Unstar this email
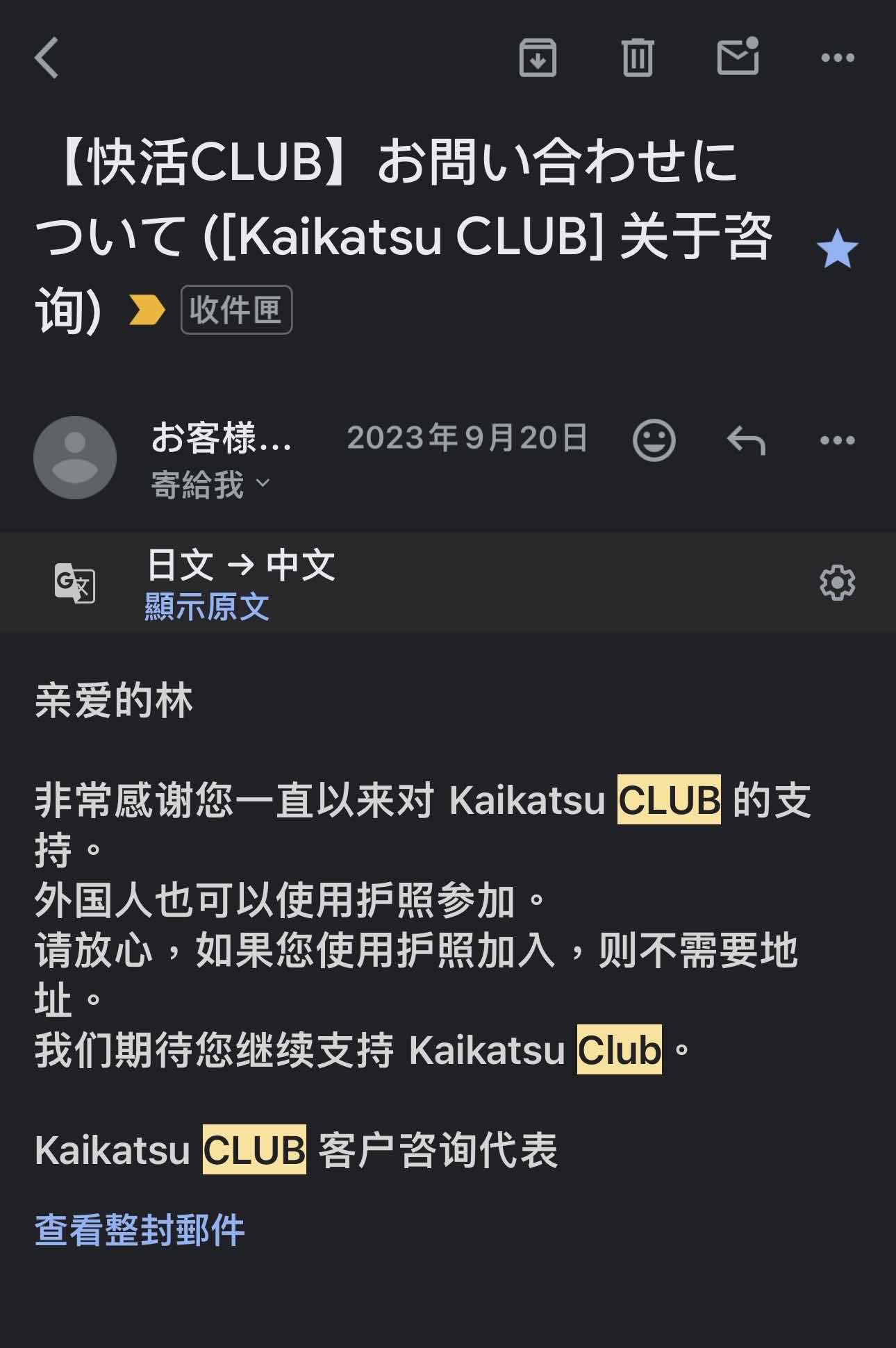The width and height of the screenshot is (896, 1348). point(837,249)
